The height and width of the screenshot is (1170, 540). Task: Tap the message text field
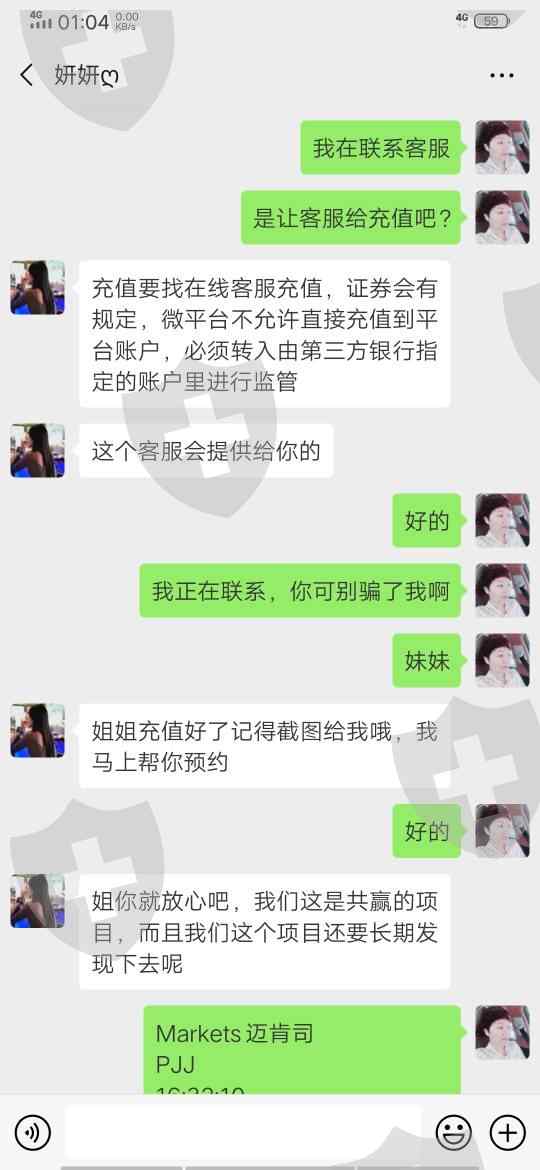242,1133
